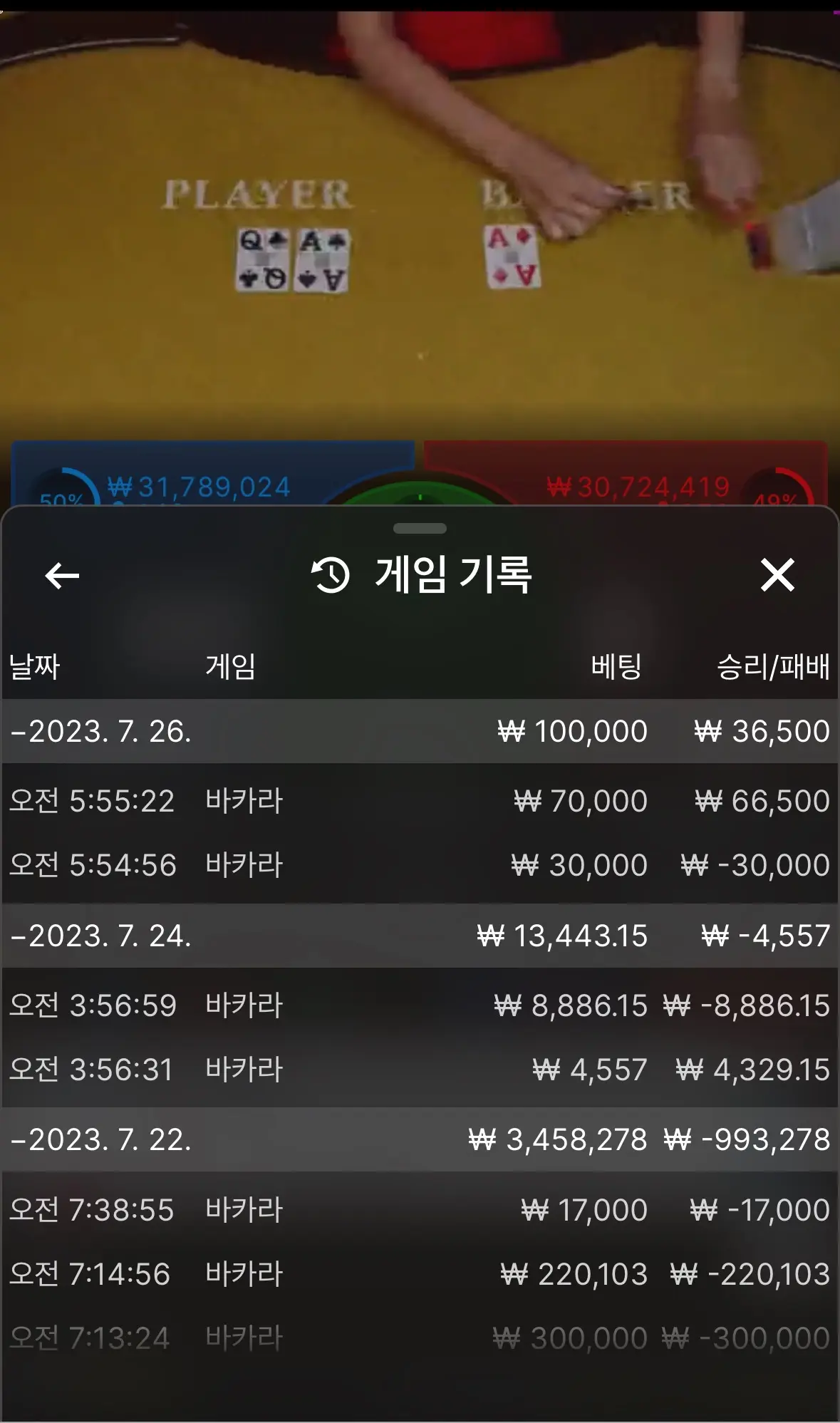Open the 오전 3:56:31 바카라 record
The height and width of the screenshot is (1423, 840).
point(420,1070)
